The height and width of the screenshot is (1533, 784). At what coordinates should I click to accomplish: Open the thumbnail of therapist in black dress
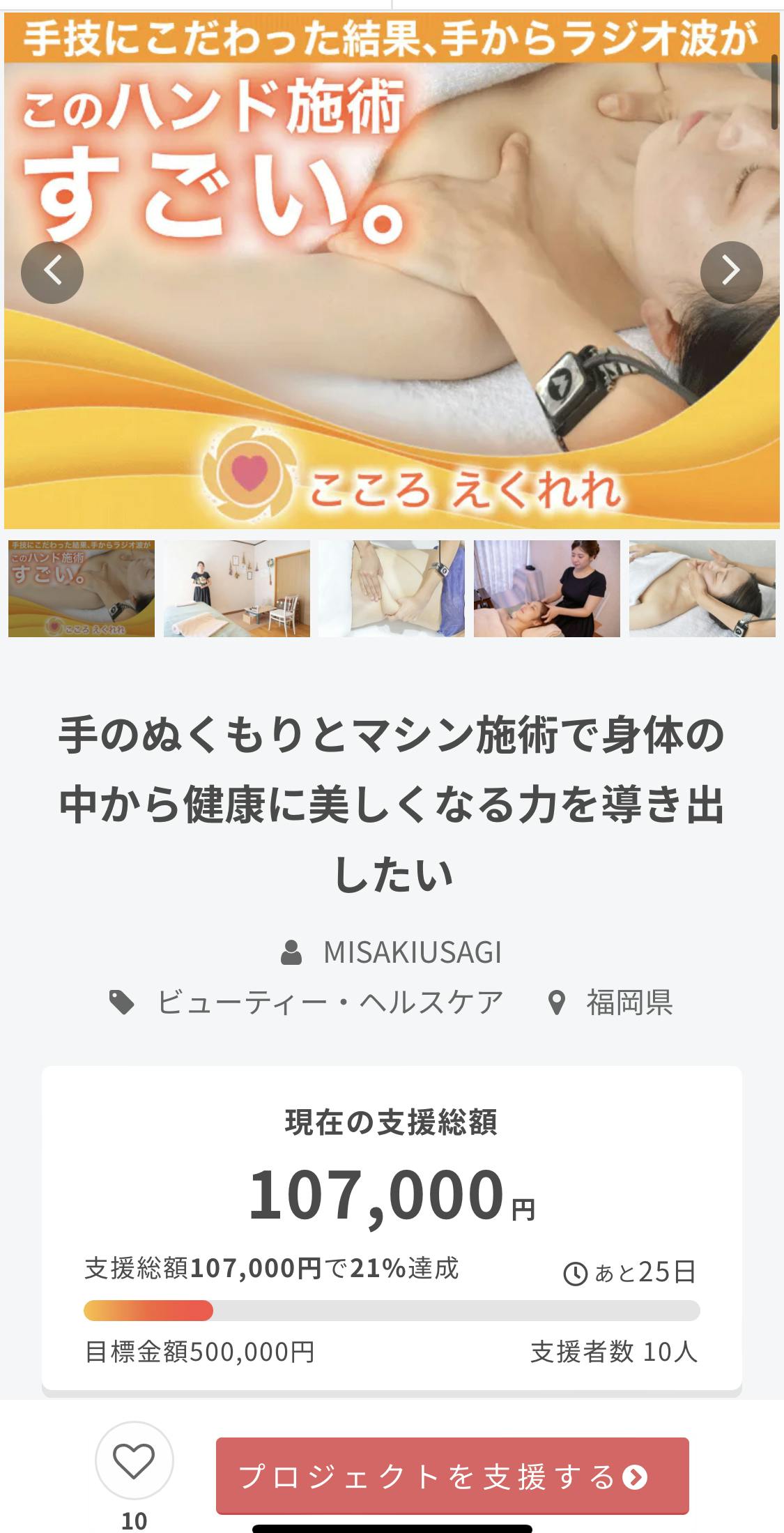tap(547, 588)
